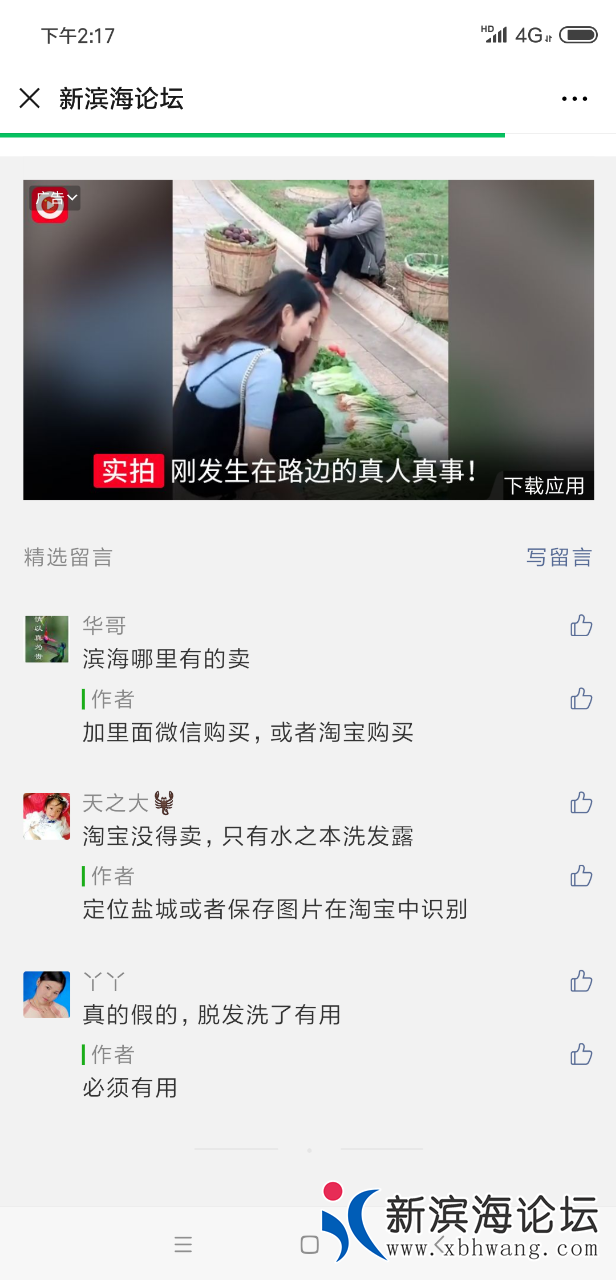Like 丫丫's comment
This screenshot has height=1280, width=616.
point(581,981)
